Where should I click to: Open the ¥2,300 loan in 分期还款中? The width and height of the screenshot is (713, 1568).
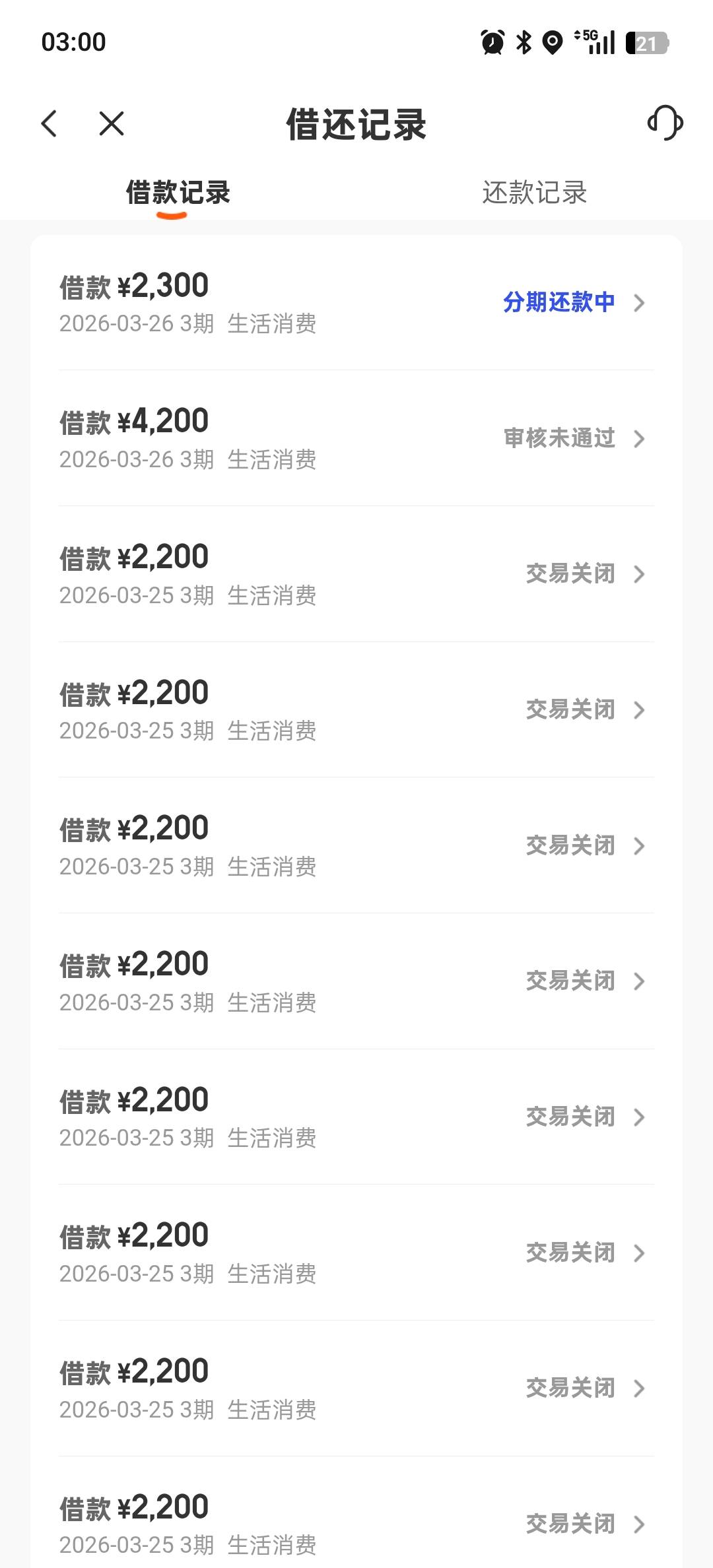click(x=356, y=304)
